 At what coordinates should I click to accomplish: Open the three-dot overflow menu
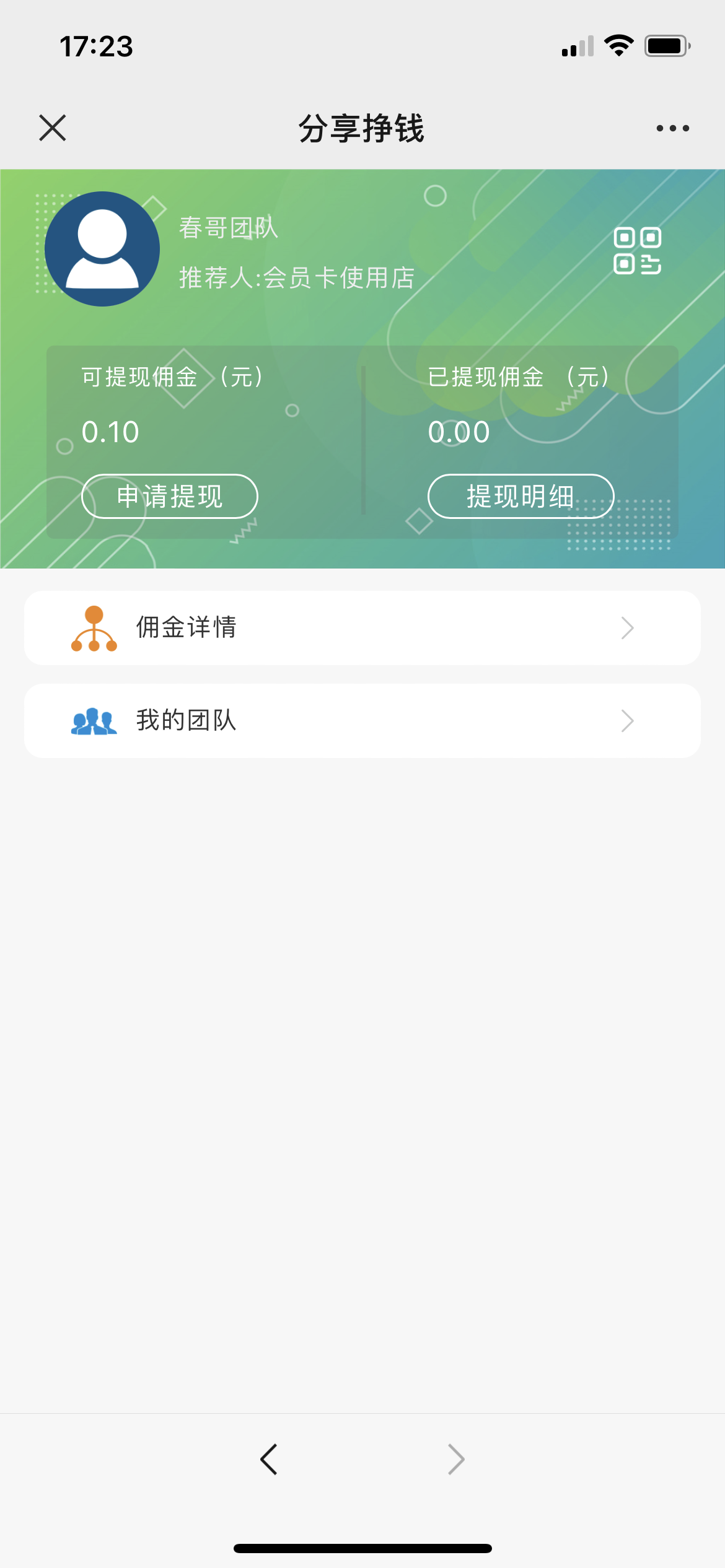pyautogui.click(x=672, y=128)
